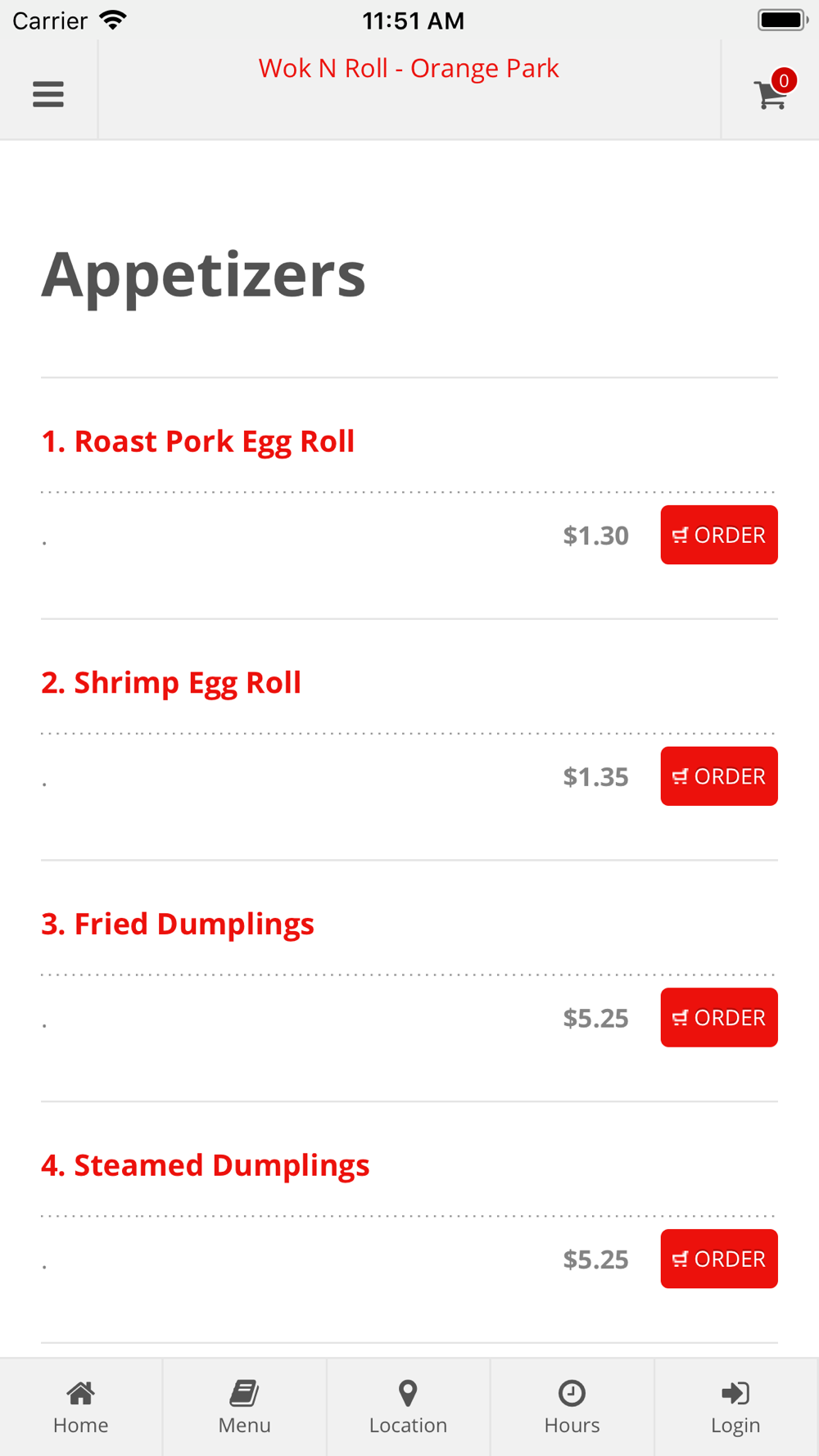The image size is (819, 1456).
Task: Open the Fried Dumplings item
Action: coord(178,924)
